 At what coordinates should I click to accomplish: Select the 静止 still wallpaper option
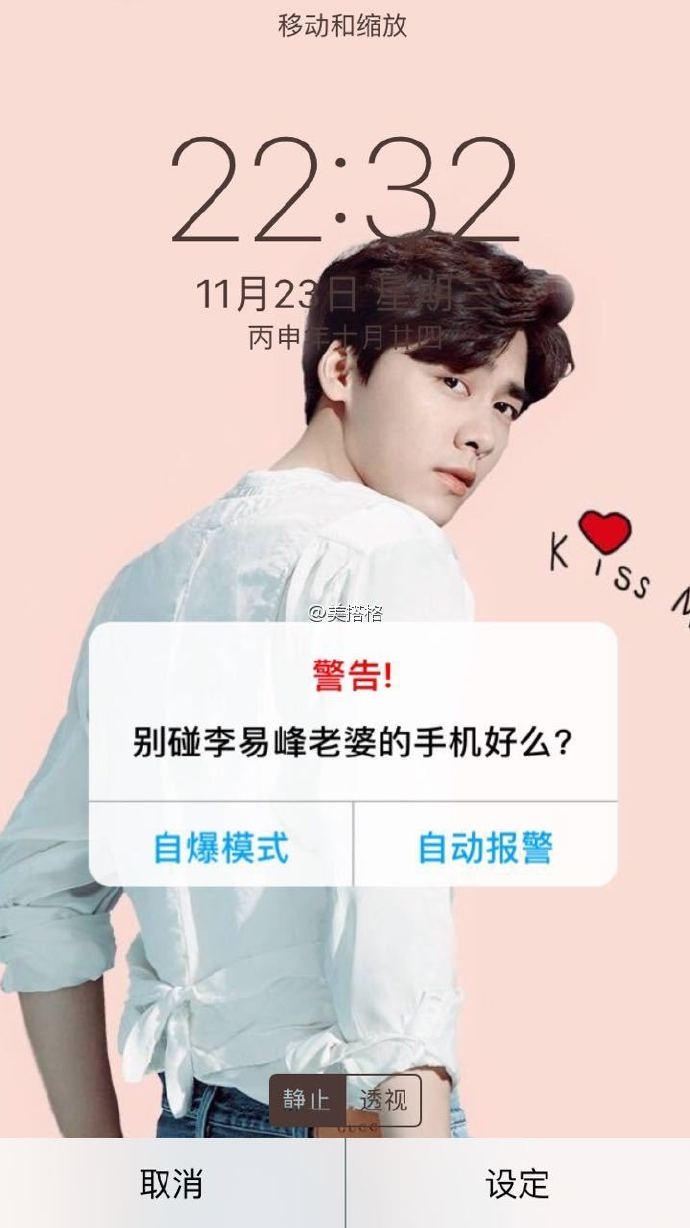(307, 1100)
